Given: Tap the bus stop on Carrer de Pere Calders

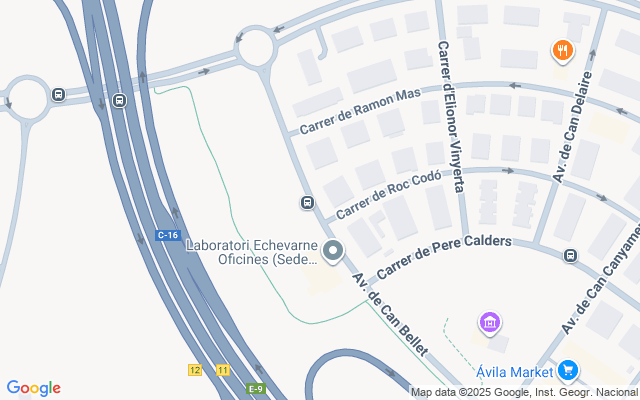Looking at the screenshot, I should (x=570, y=256).
